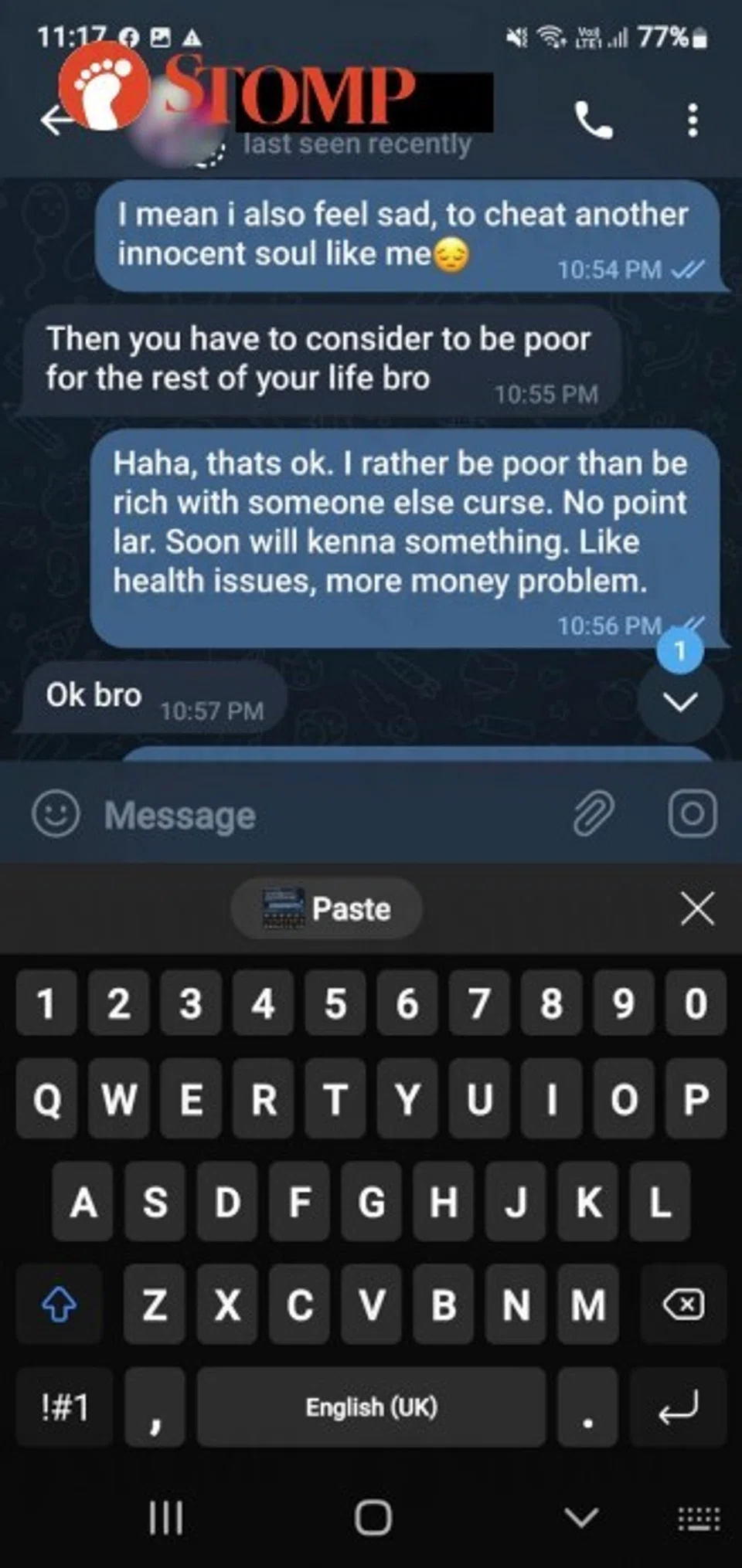Hit the return key on the keyboard
The width and height of the screenshot is (742, 1568).
[x=679, y=1407]
